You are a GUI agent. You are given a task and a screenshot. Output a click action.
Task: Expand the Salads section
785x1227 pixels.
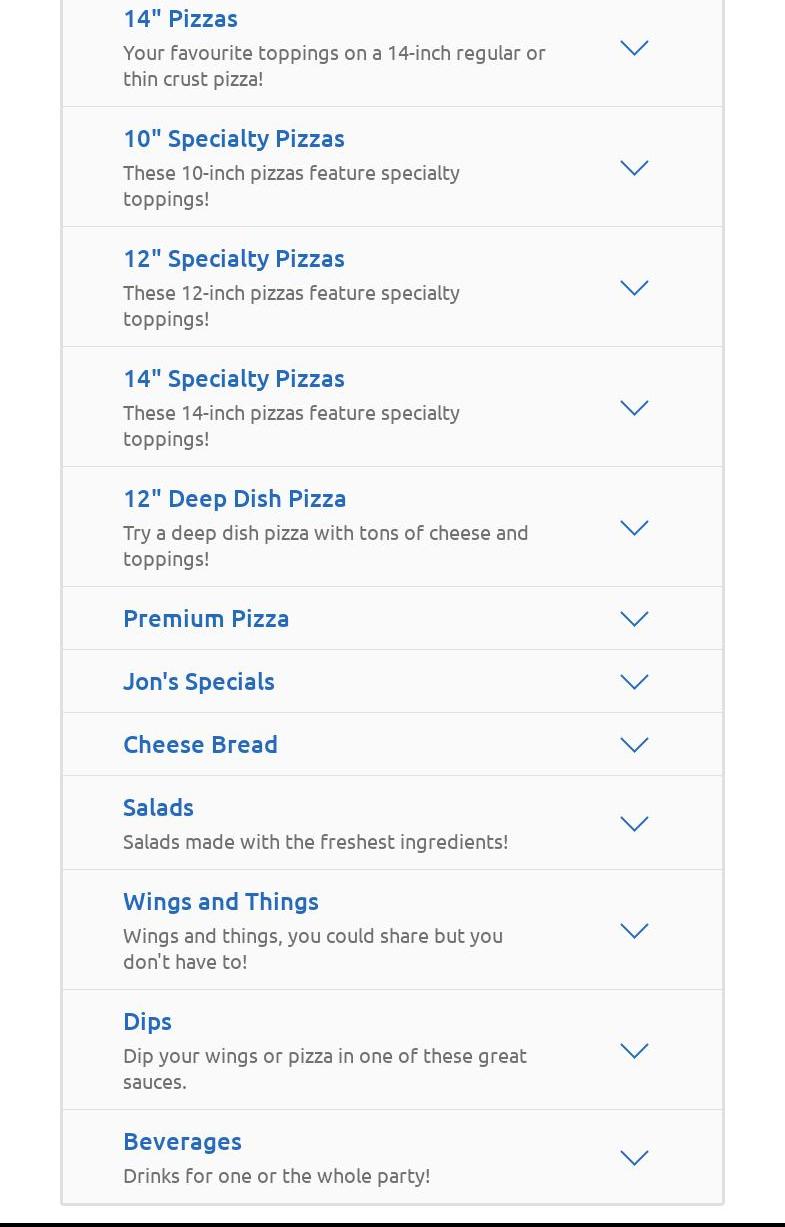(634, 824)
